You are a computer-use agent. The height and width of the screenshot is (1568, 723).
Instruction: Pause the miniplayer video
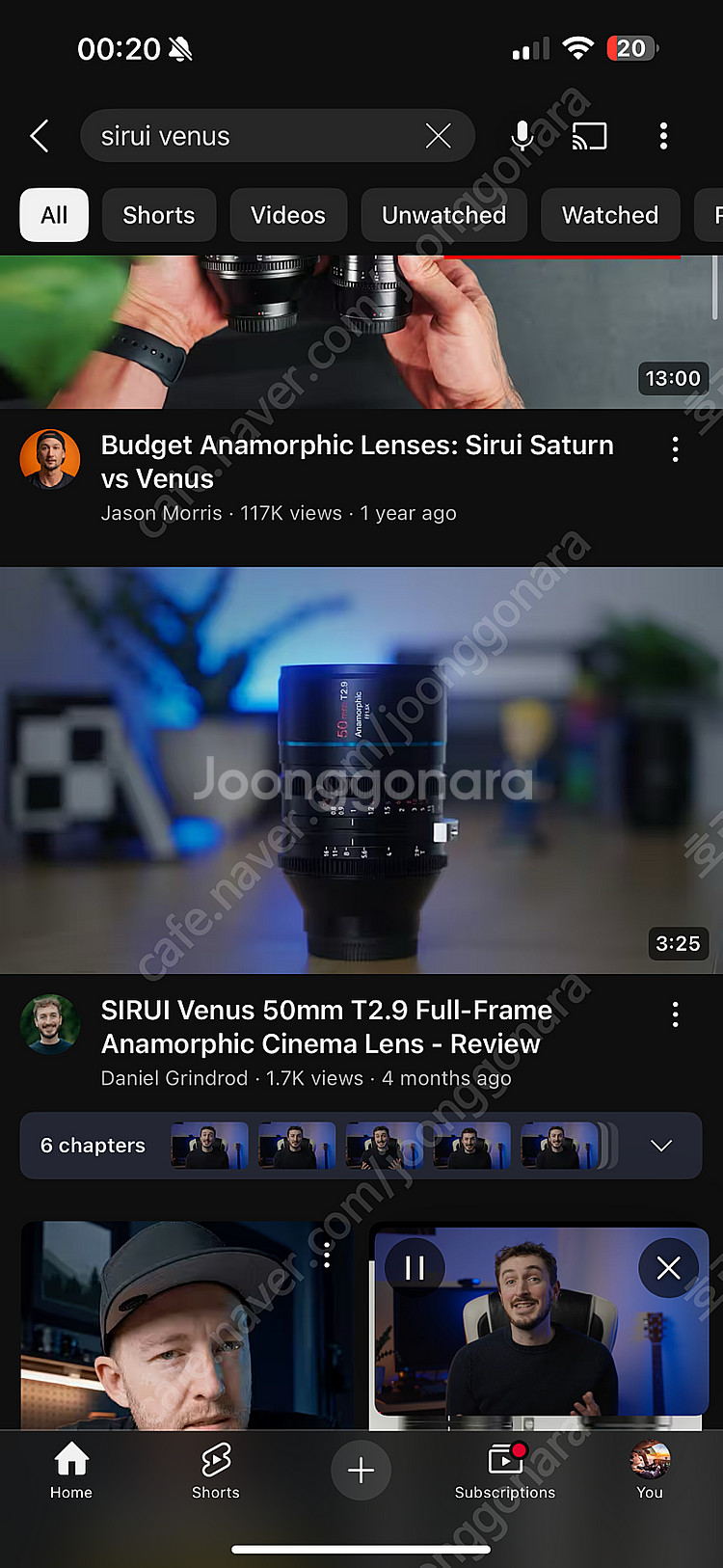click(415, 1267)
